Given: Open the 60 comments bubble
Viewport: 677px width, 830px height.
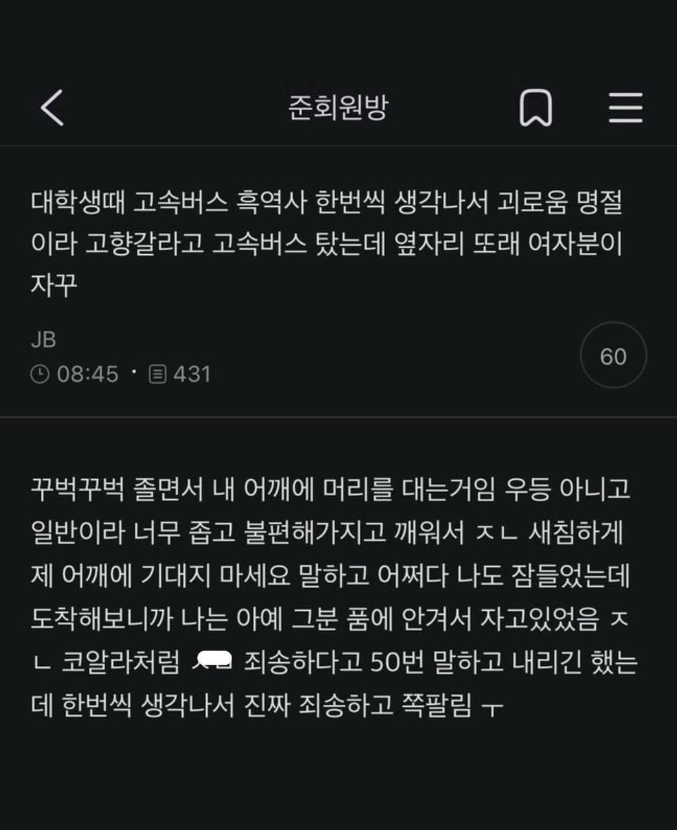Looking at the screenshot, I should point(613,356).
